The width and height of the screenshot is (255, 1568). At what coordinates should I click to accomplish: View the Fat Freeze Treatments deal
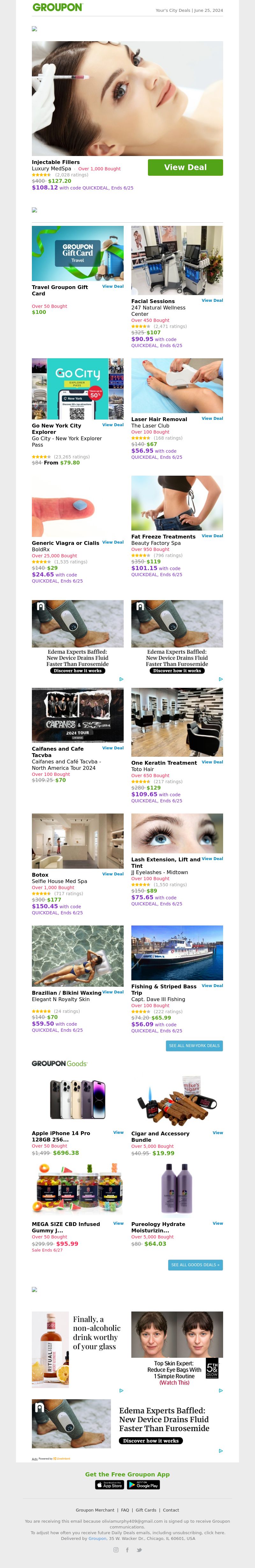tap(212, 536)
